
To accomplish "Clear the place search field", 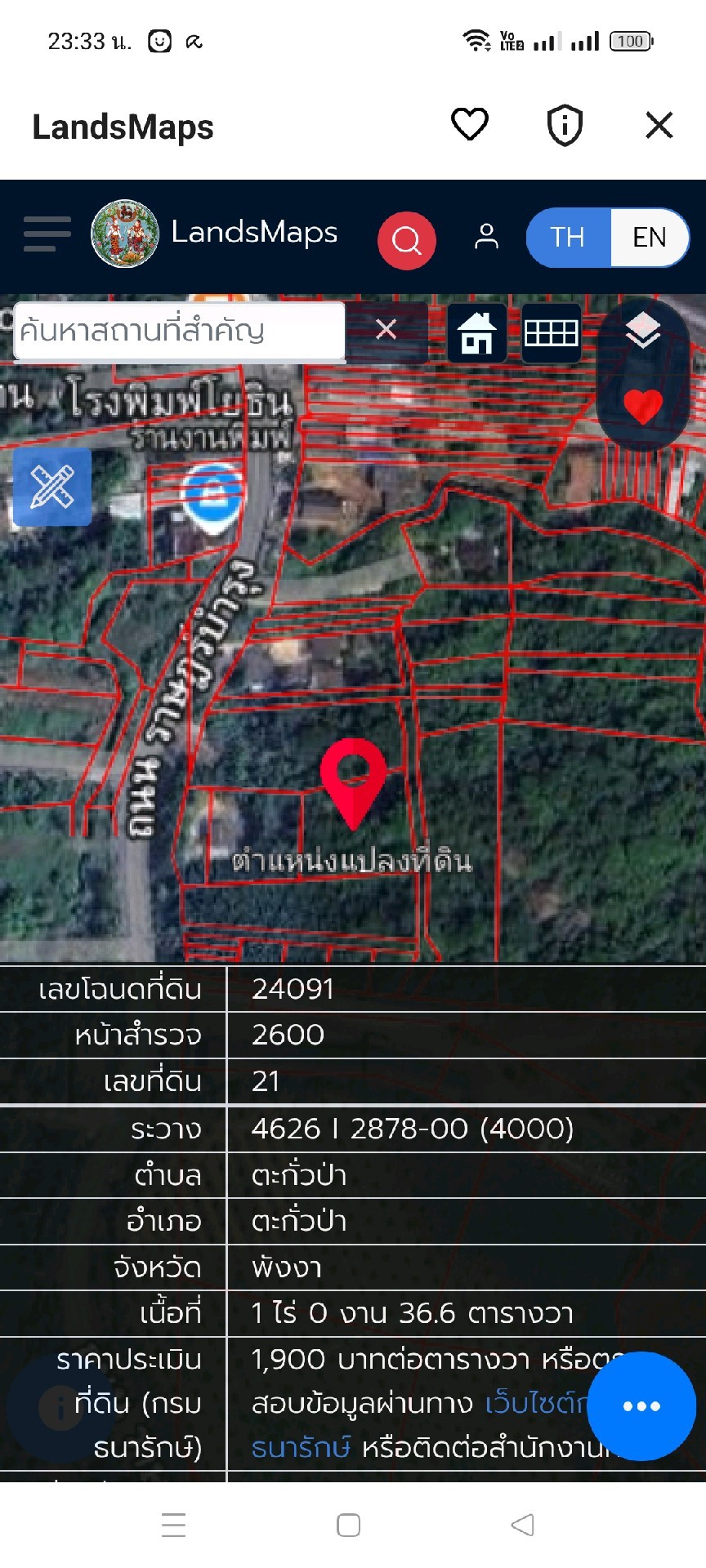I will [386, 330].
